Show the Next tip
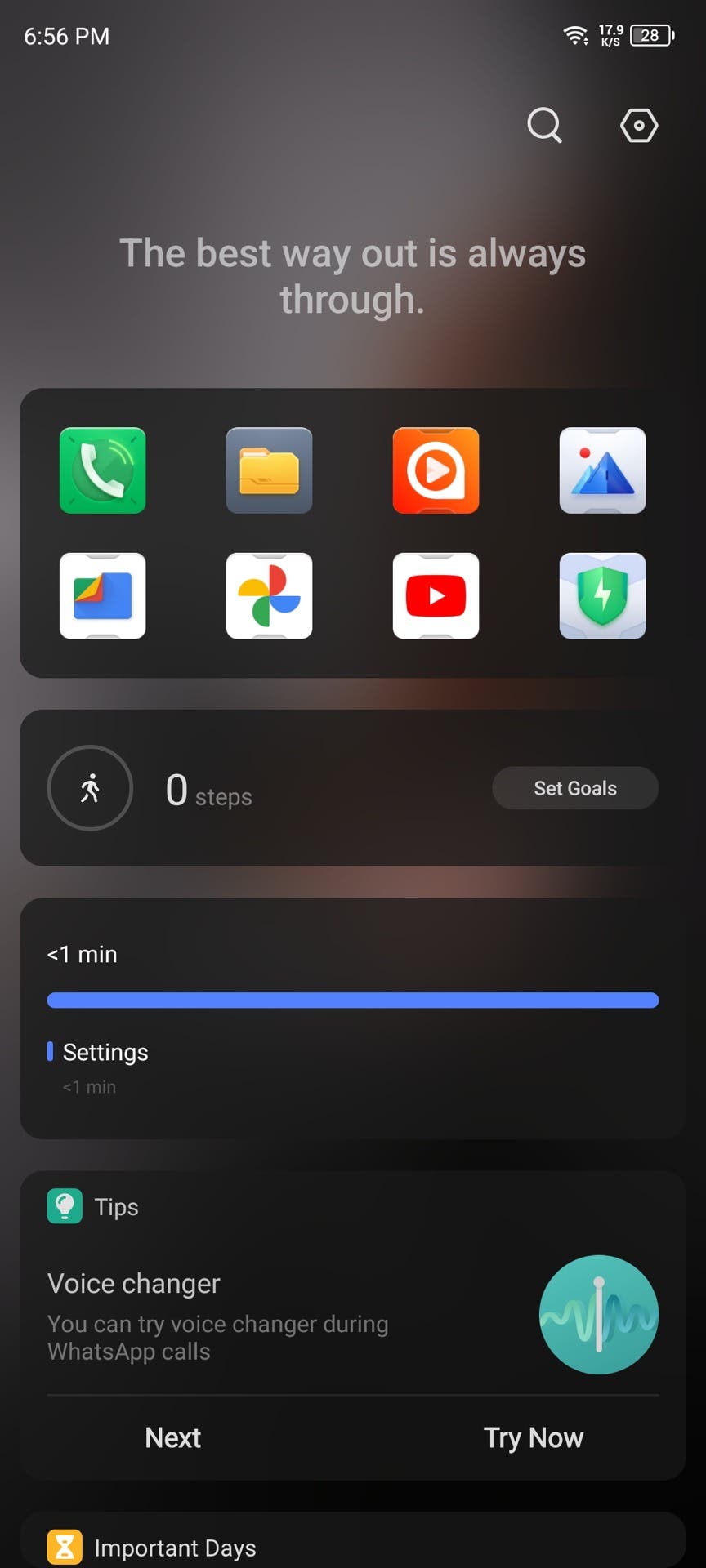Image resolution: width=706 pixels, height=1568 pixels. tap(173, 1437)
